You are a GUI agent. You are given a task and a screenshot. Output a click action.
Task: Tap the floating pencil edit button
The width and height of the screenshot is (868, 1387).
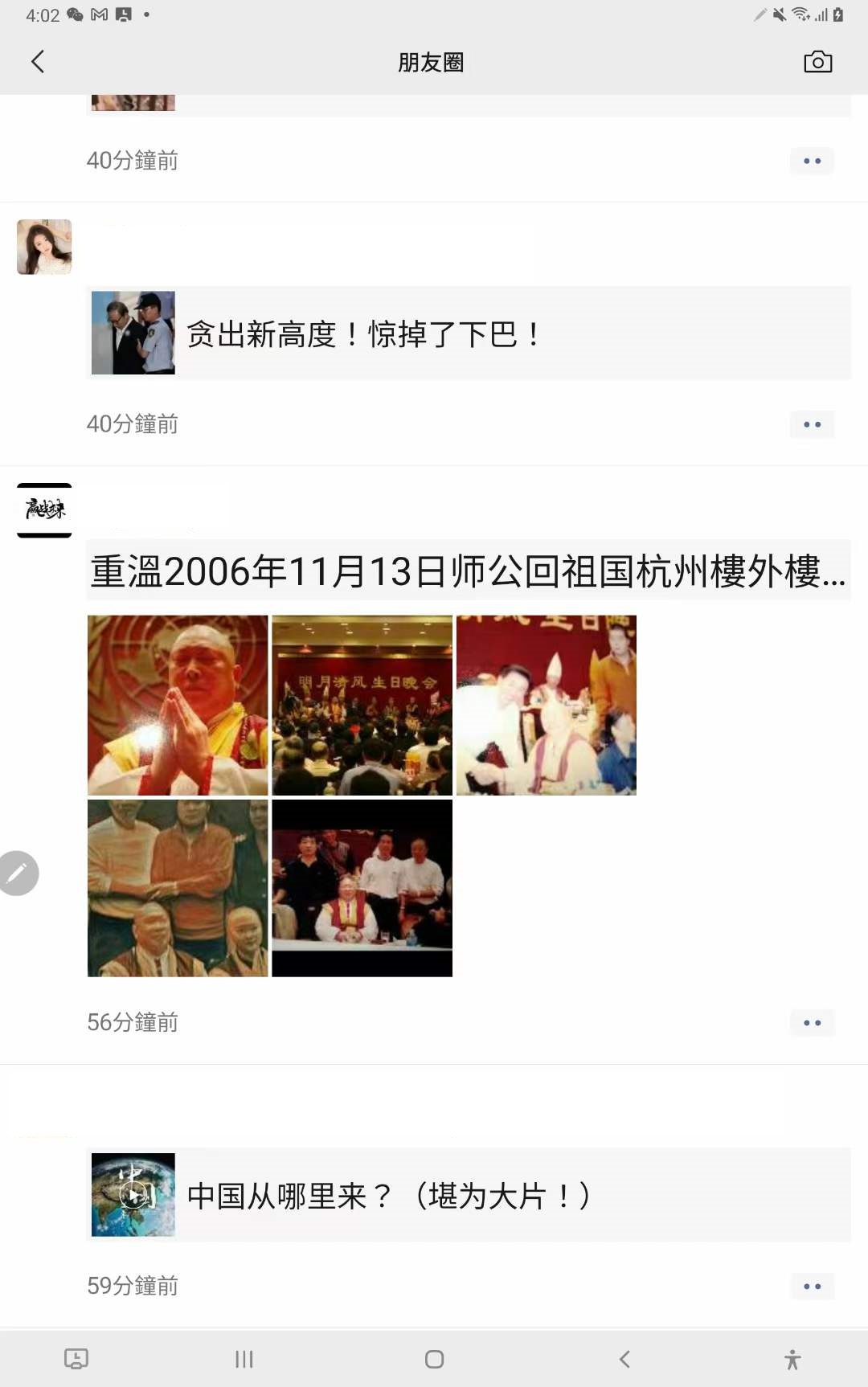click(18, 873)
